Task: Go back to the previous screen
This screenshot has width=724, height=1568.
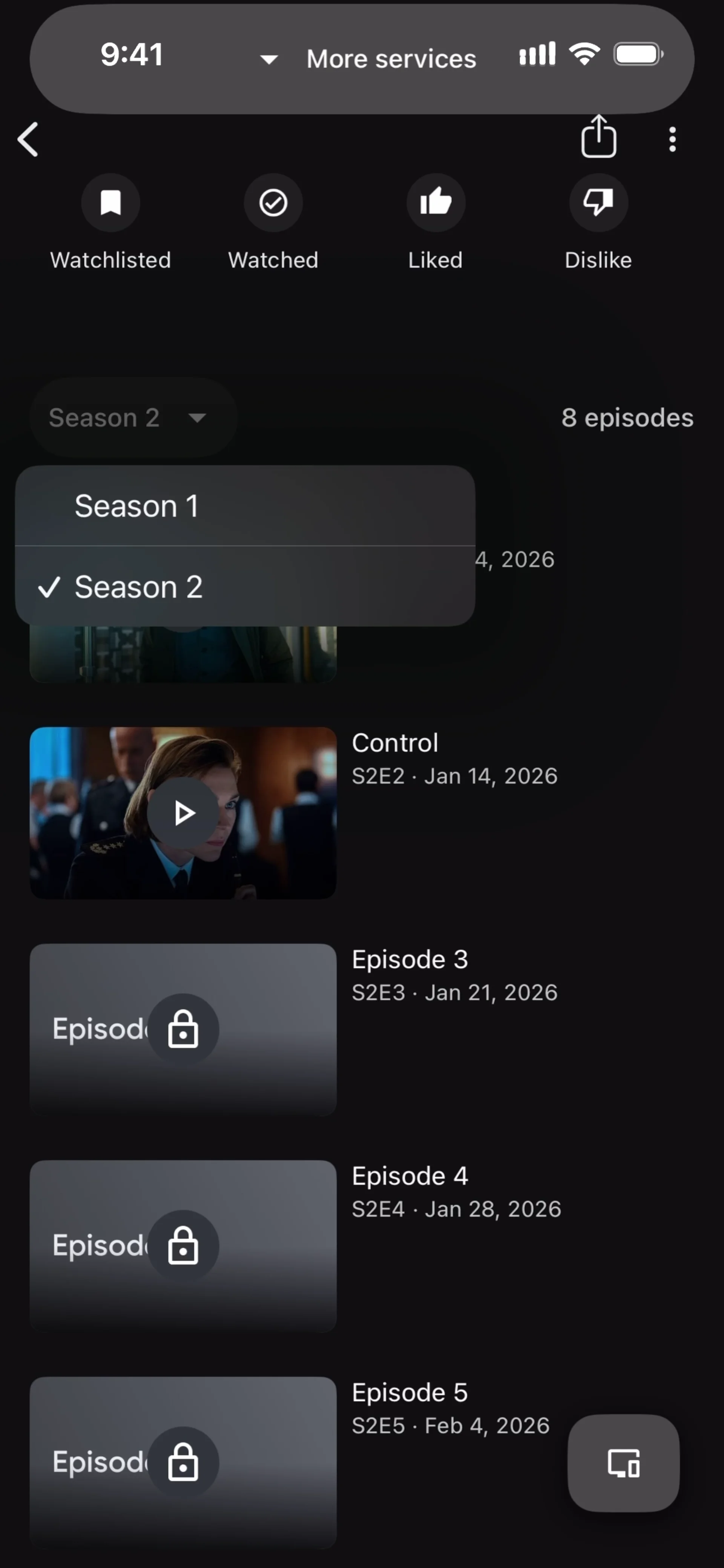Action: 28,139
